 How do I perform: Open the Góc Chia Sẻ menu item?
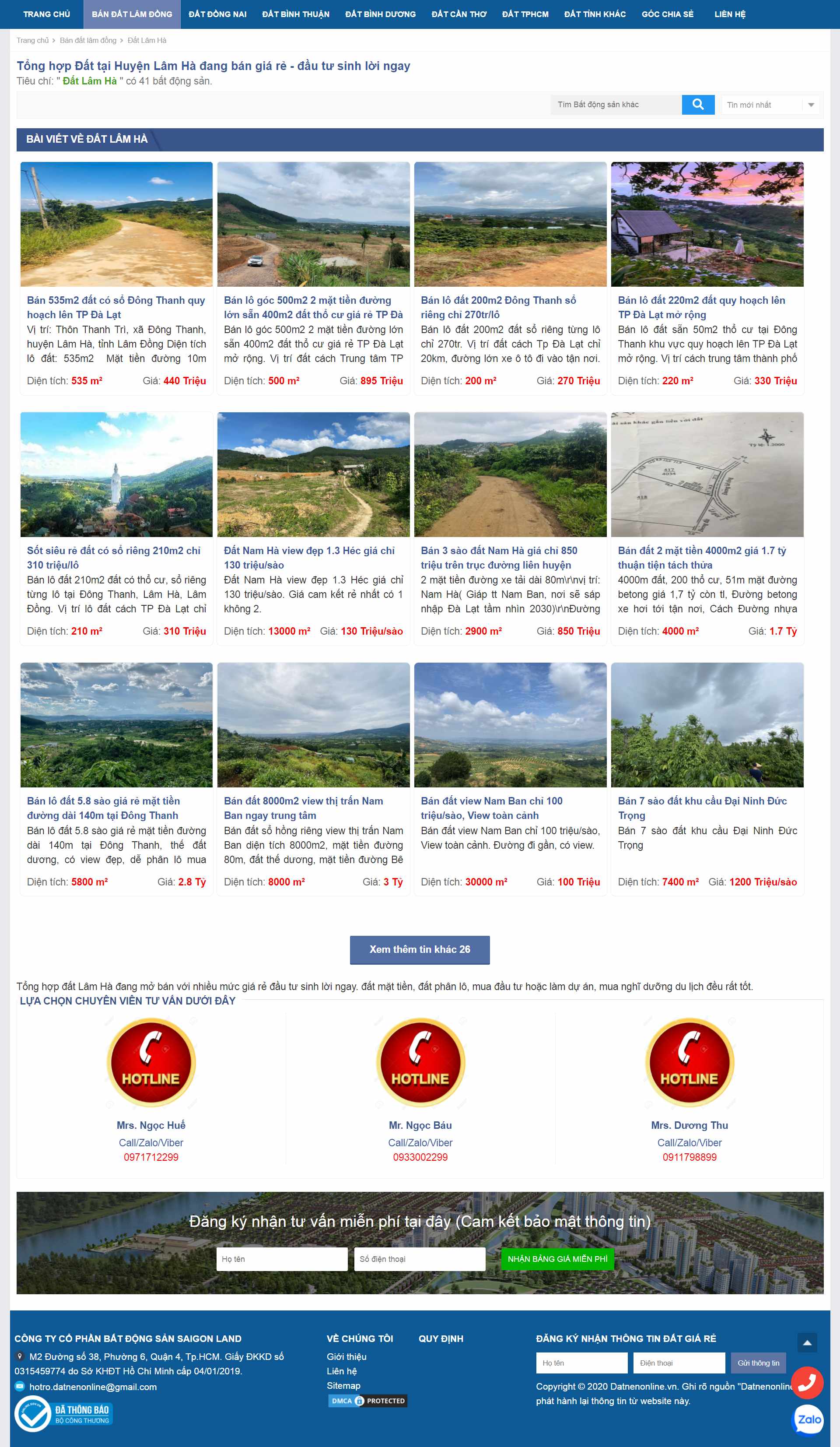(x=667, y=14)
